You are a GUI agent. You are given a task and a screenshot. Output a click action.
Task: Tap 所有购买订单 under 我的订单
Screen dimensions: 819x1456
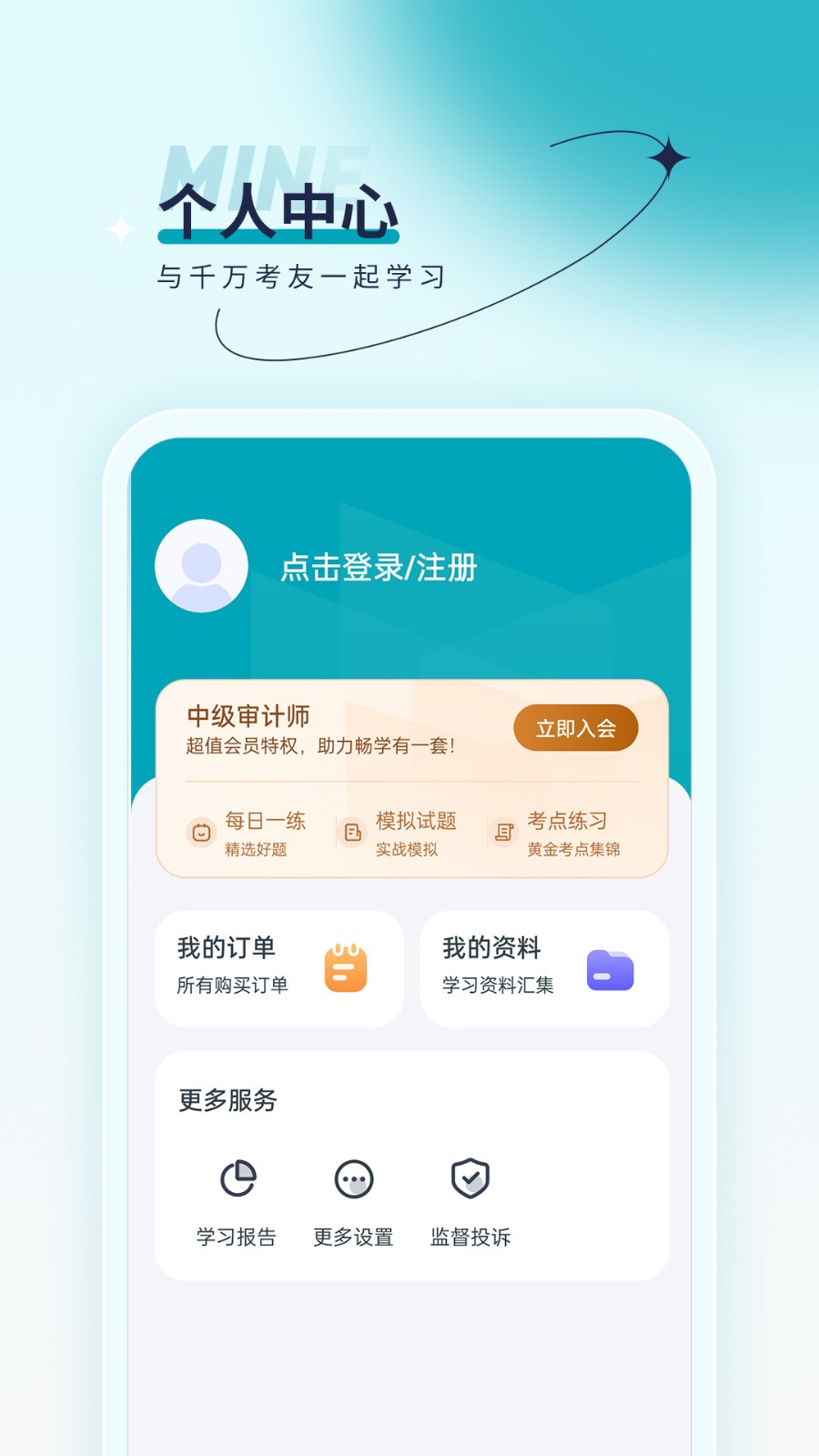(x=233, y=984)
